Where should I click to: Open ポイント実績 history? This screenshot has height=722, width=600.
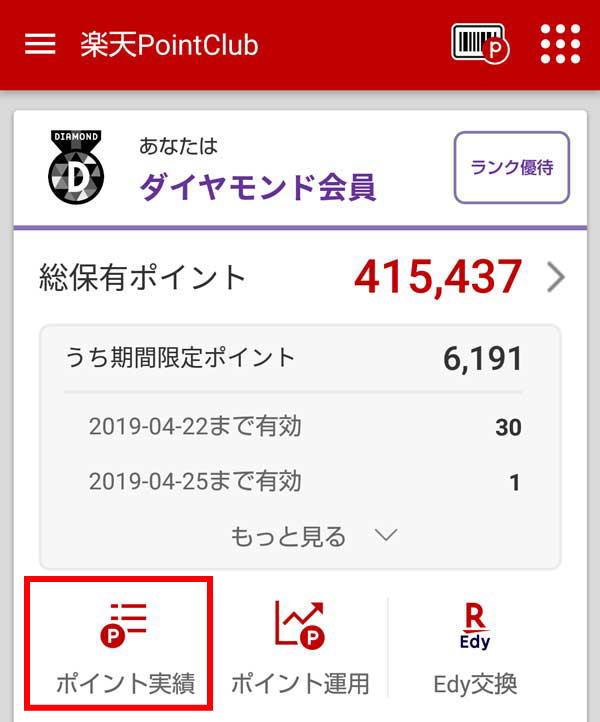(x=118, y=646)
